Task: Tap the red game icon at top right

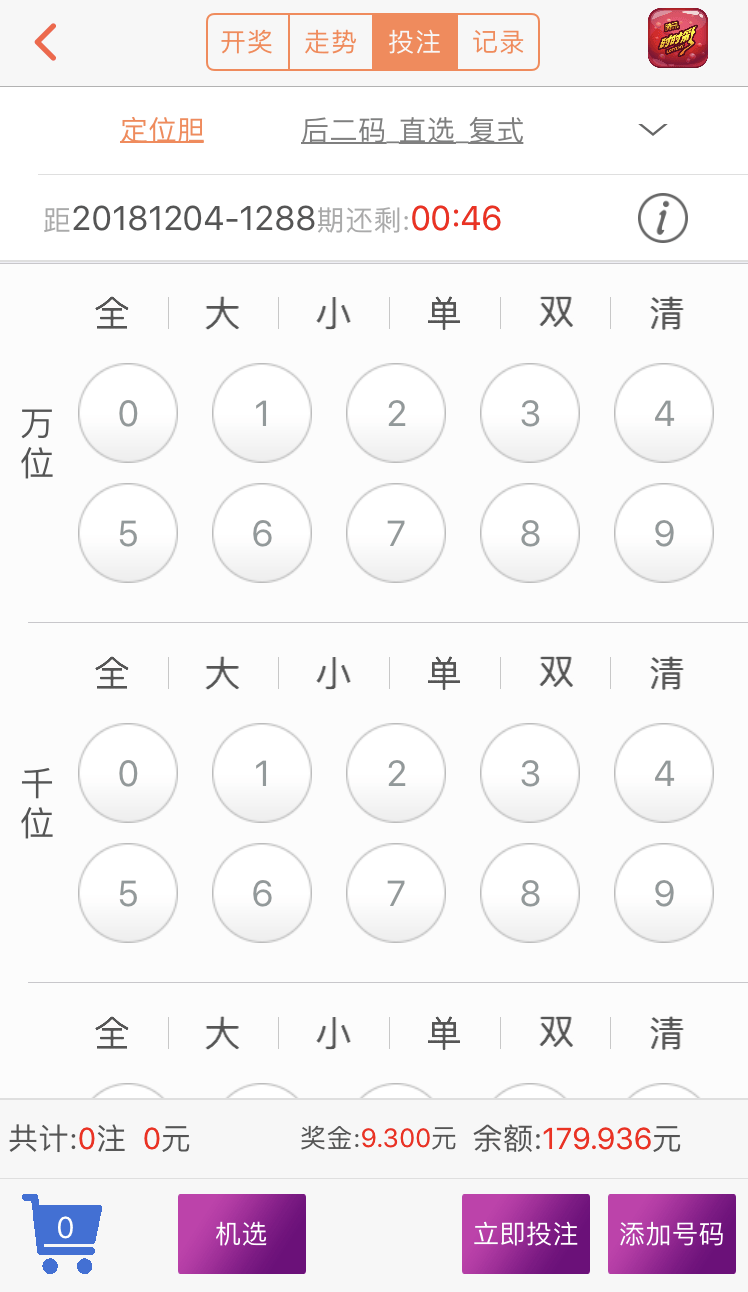Action: 677,38
